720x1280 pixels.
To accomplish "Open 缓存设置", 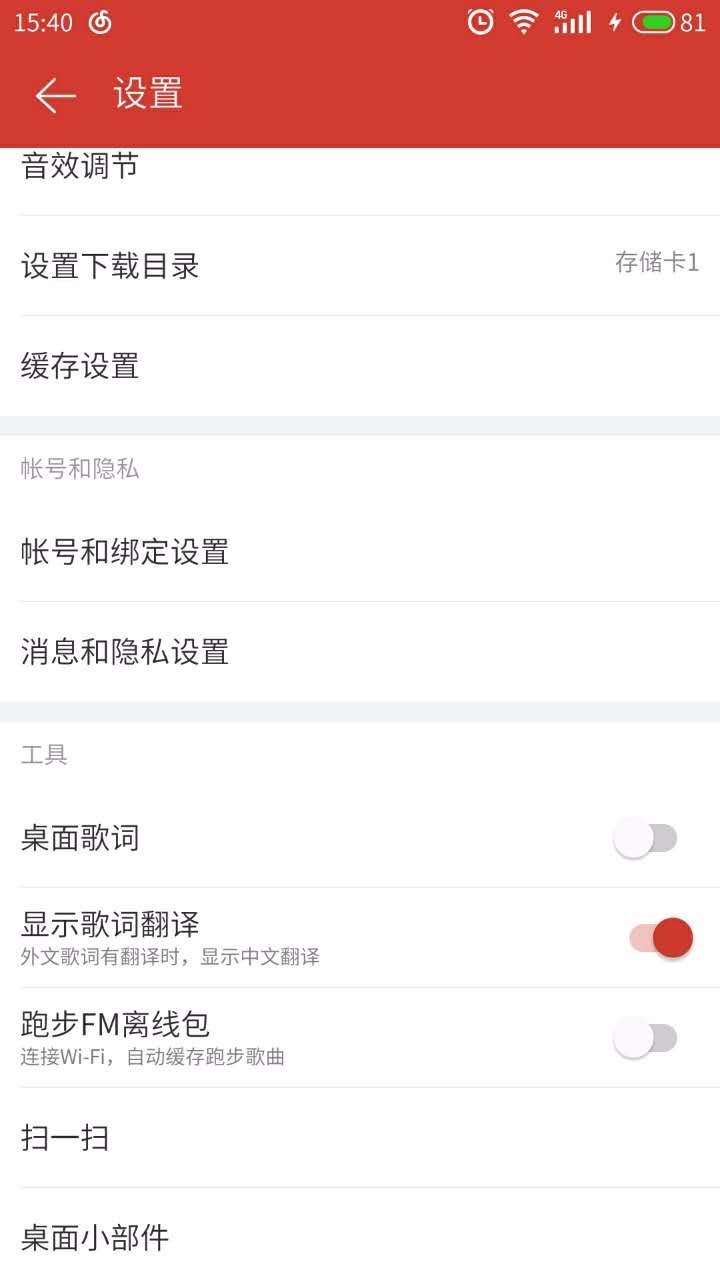I will [360, 366].
